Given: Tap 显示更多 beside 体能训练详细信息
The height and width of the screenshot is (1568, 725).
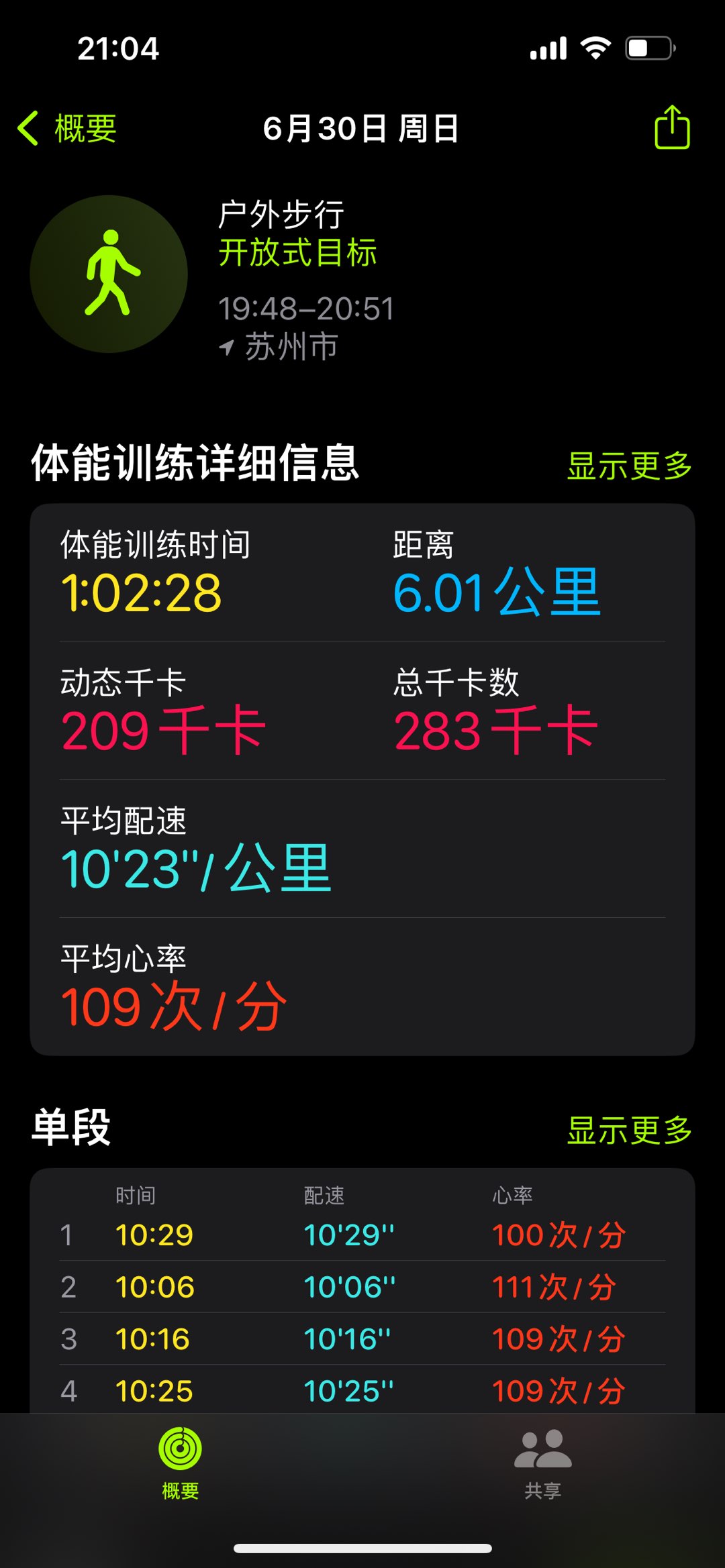Looking at the screenshot, I should [629, 466].
